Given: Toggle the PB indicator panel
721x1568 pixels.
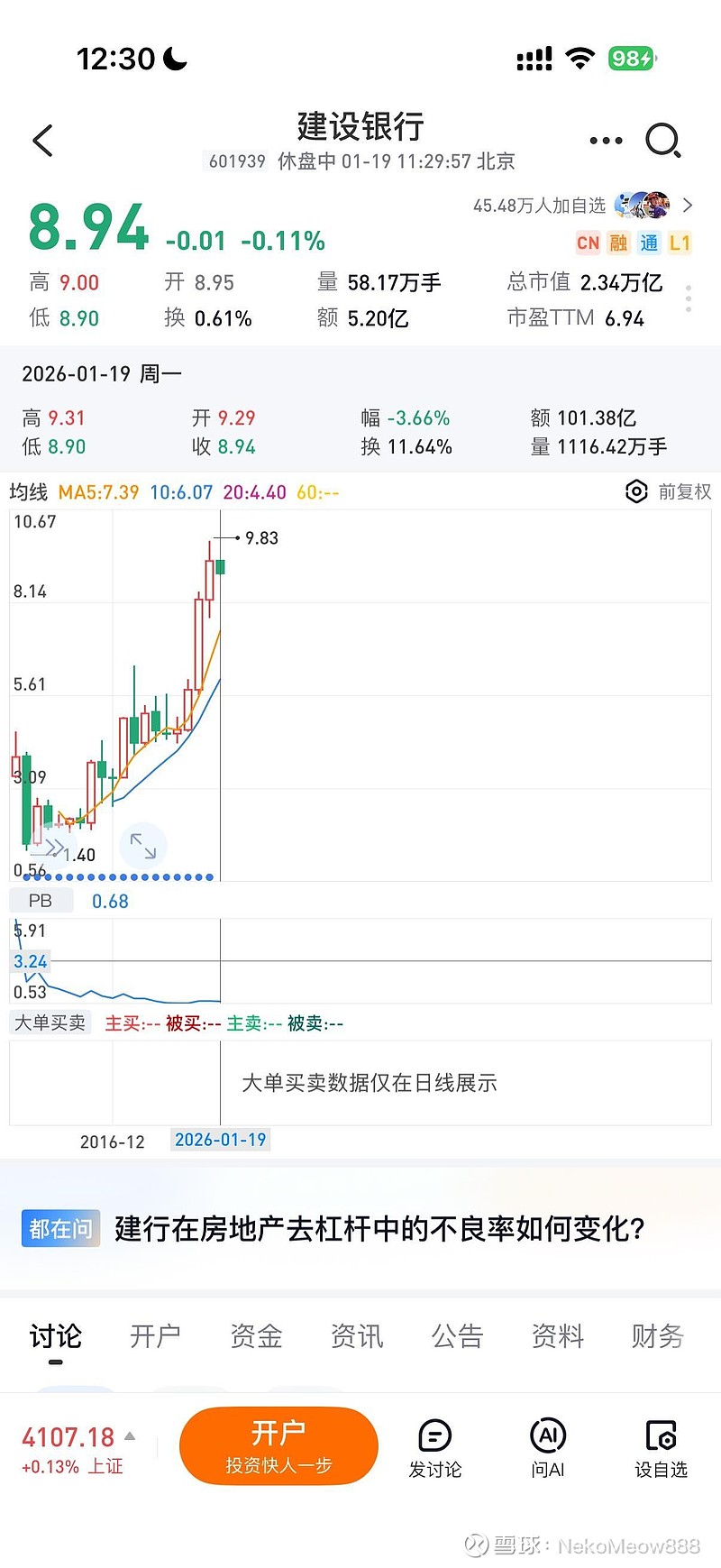Looking at the screenshot, I should tap(41, 900).
